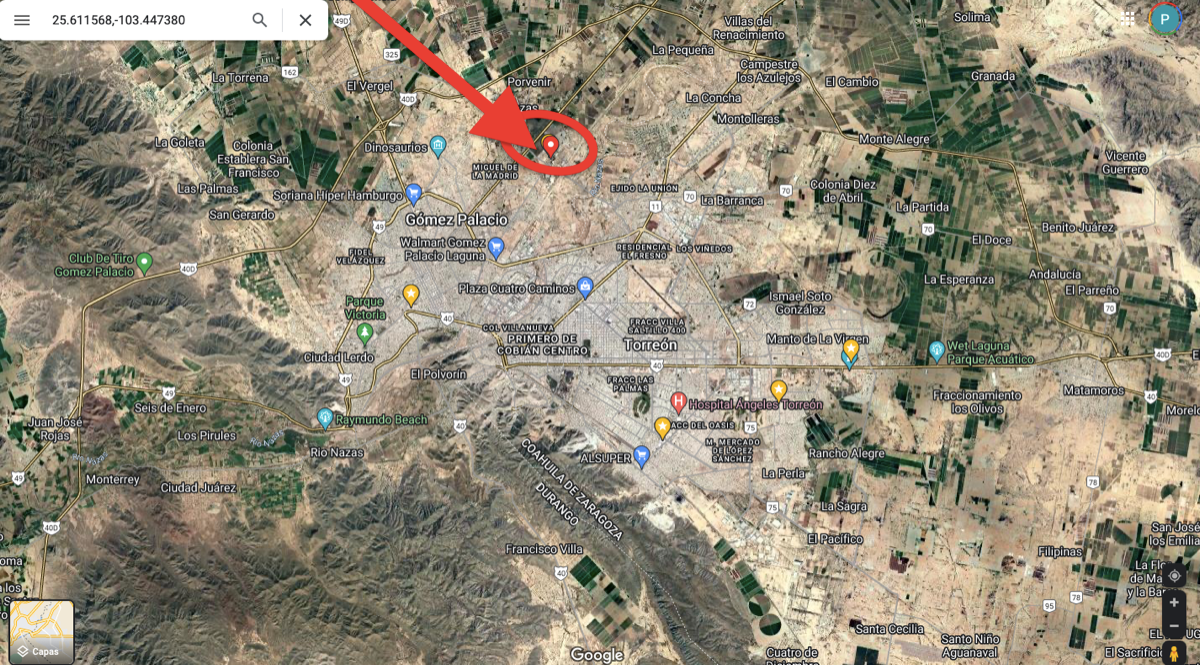Image resolution: width=1200 pixels, height=665 pixels.
Task: Zoom out with the minus button
Action: pos(1174,626)
